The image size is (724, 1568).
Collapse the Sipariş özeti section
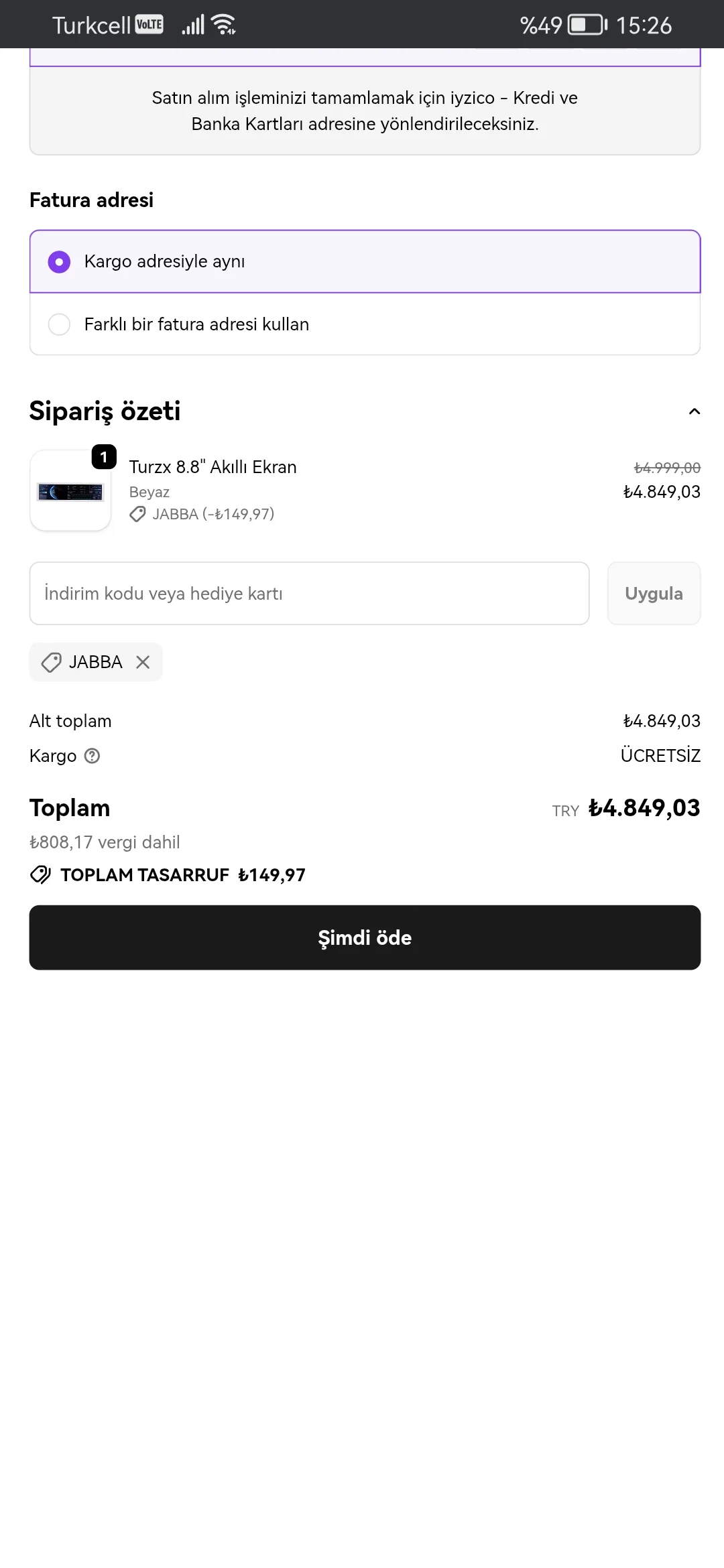(694, 411)
